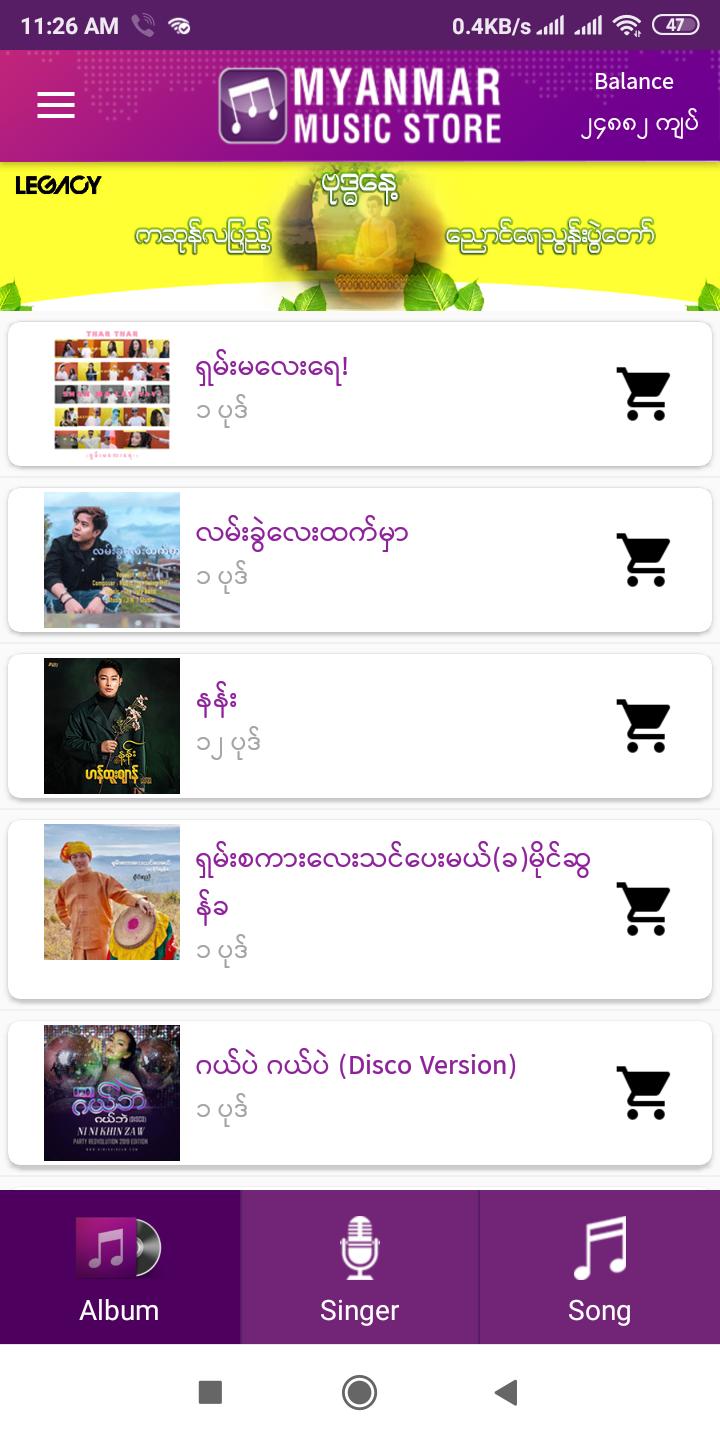Select the Singer microphone icon

pos(359,1246)
